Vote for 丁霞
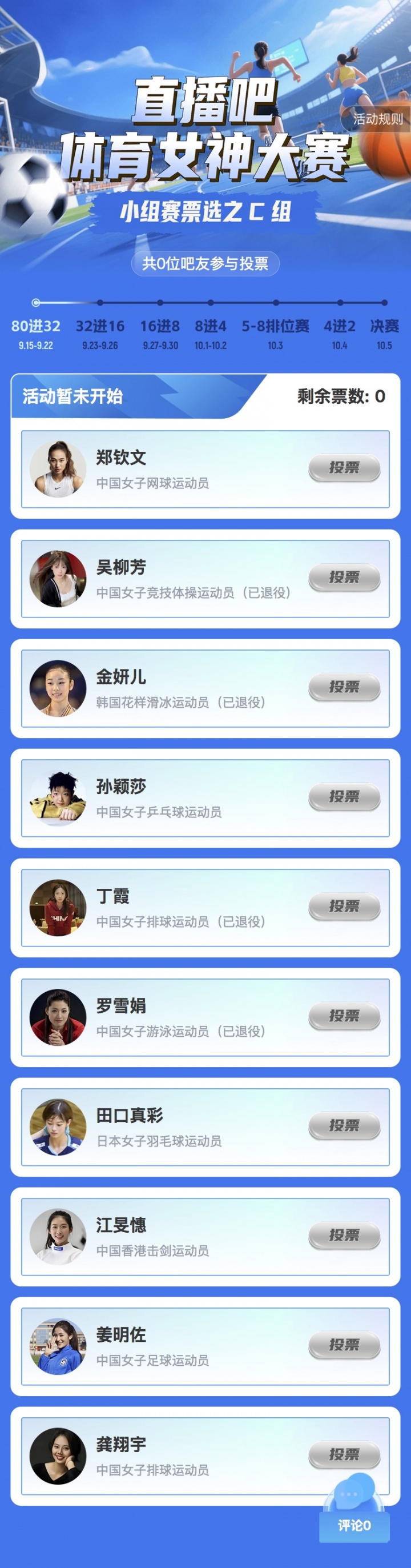 pos(344,906)
